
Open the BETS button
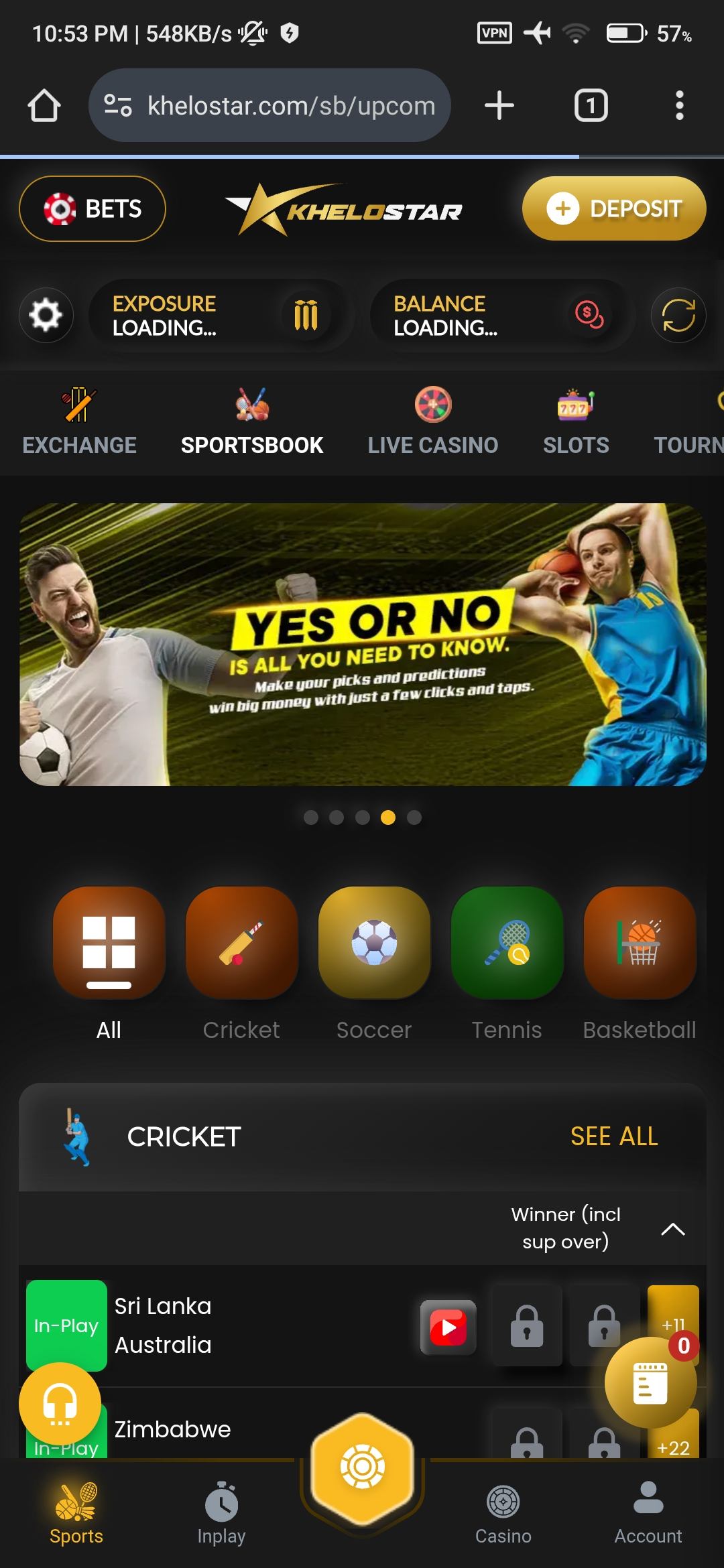(x=93, y=208)
